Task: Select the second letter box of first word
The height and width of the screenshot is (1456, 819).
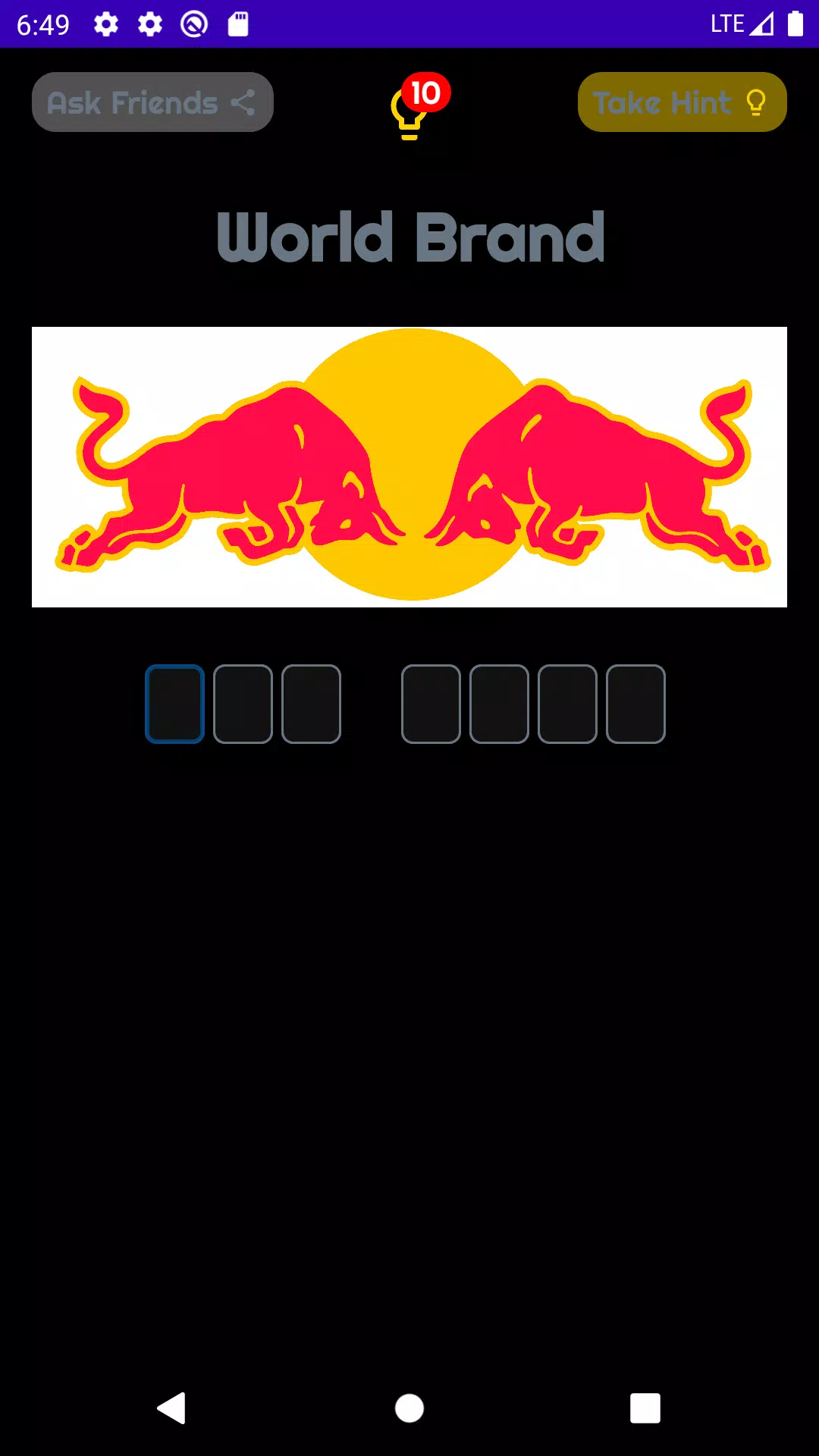Action: pos(243,704)
